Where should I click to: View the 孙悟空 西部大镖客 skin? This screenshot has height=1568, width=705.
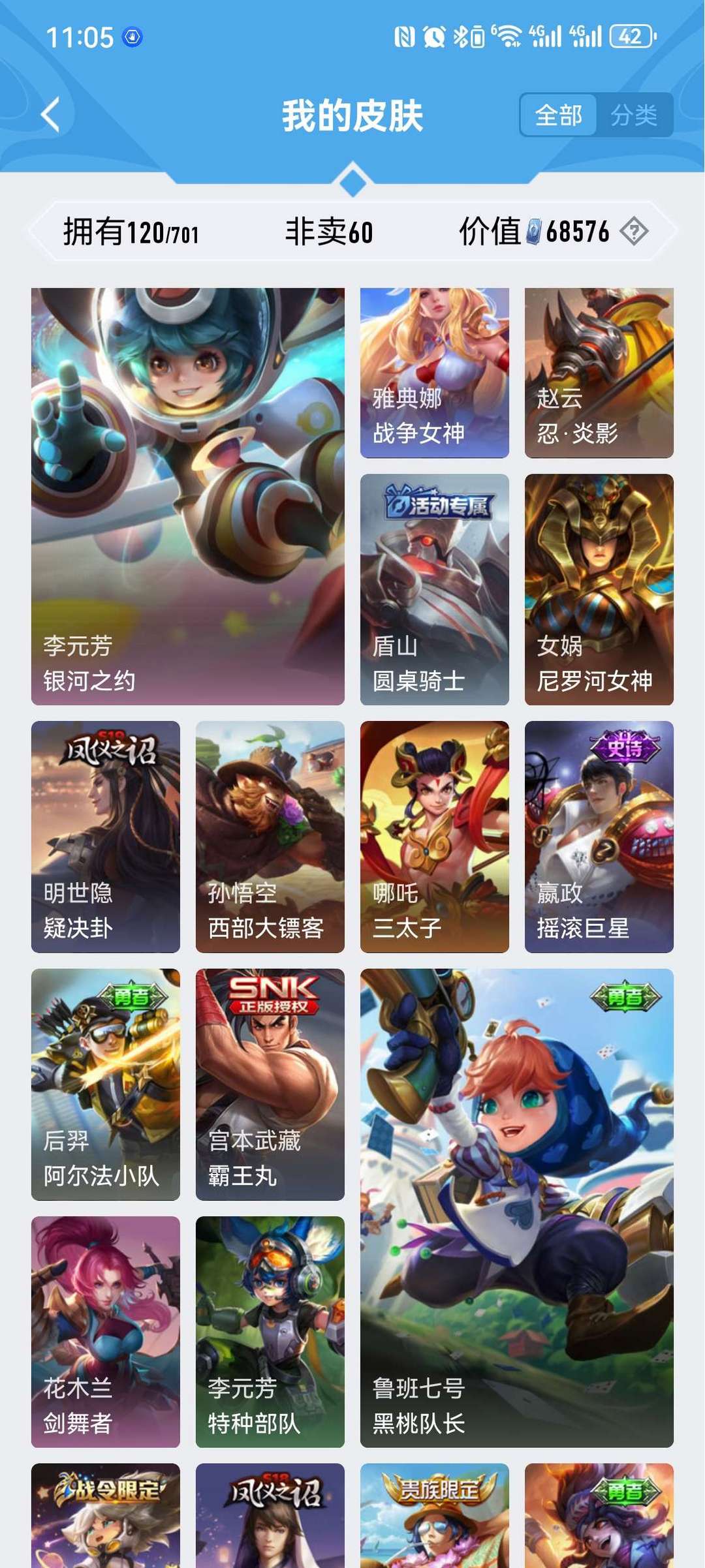tap(270, 837)
